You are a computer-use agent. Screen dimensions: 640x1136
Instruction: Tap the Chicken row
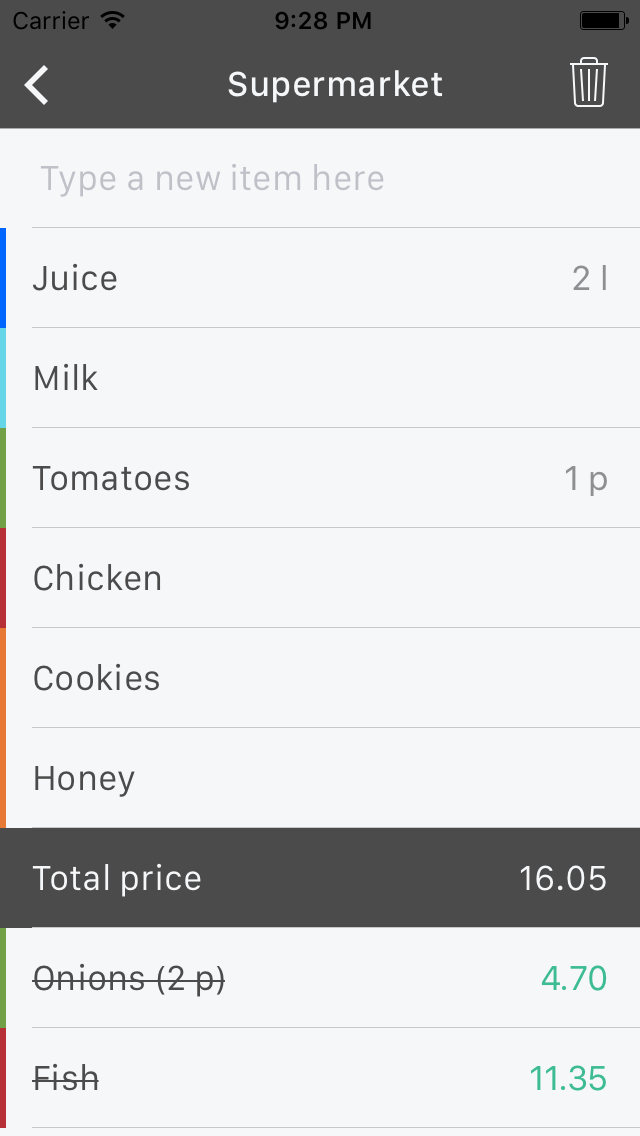320,578
